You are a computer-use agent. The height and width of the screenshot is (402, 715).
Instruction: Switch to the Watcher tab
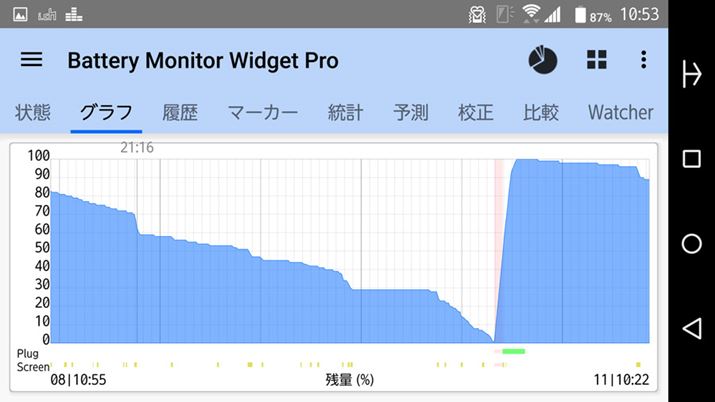point(620,112)
